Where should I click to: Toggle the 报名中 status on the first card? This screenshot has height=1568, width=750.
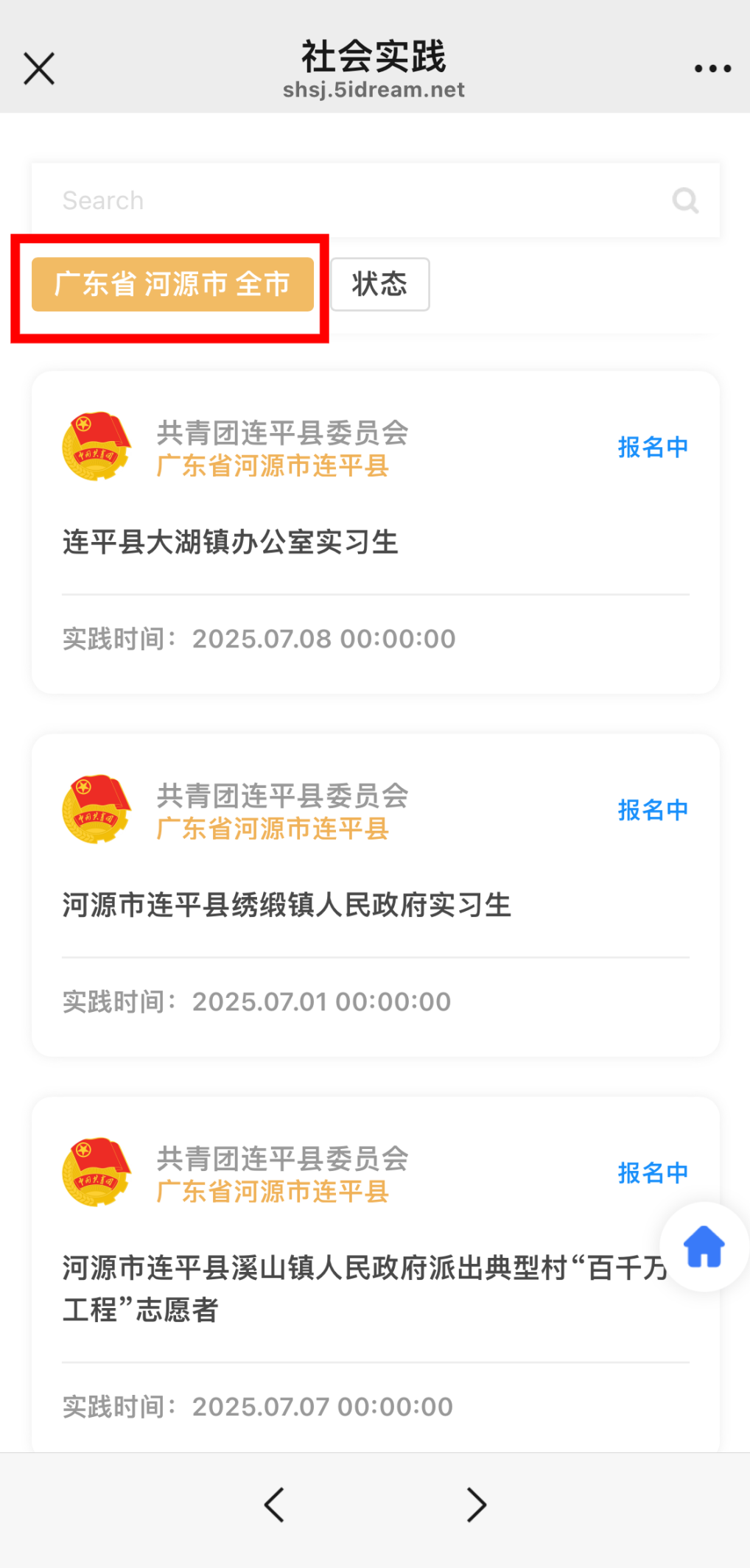coord(653,446)
